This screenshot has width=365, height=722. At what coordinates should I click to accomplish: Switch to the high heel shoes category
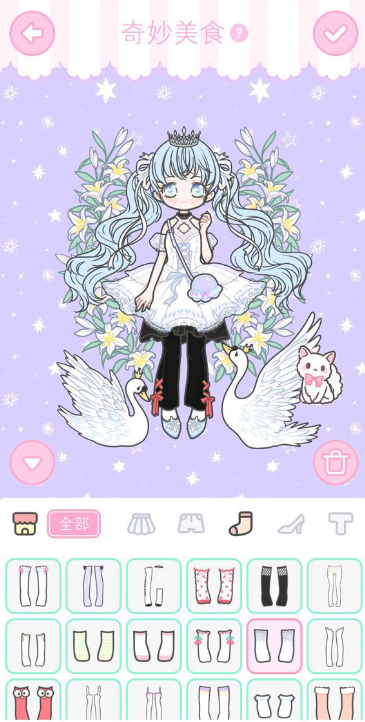(x=291, y=524)
